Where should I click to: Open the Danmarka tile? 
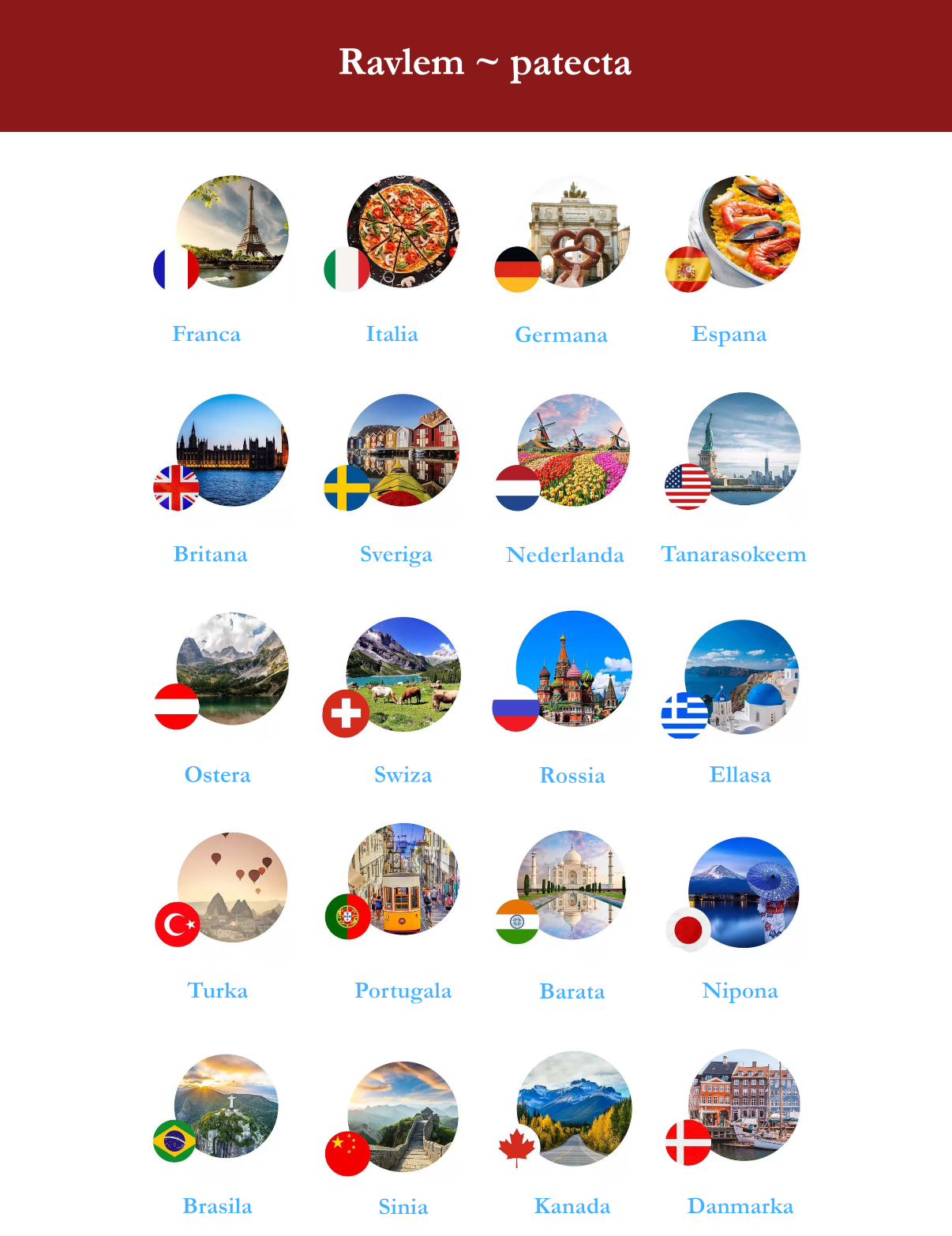(x=744, y=1105)
